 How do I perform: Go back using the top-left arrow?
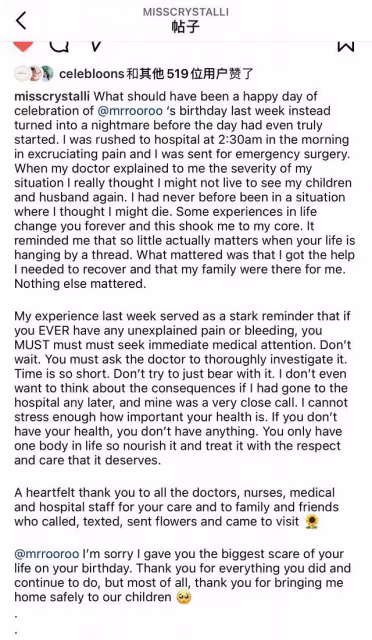(22, 20)
